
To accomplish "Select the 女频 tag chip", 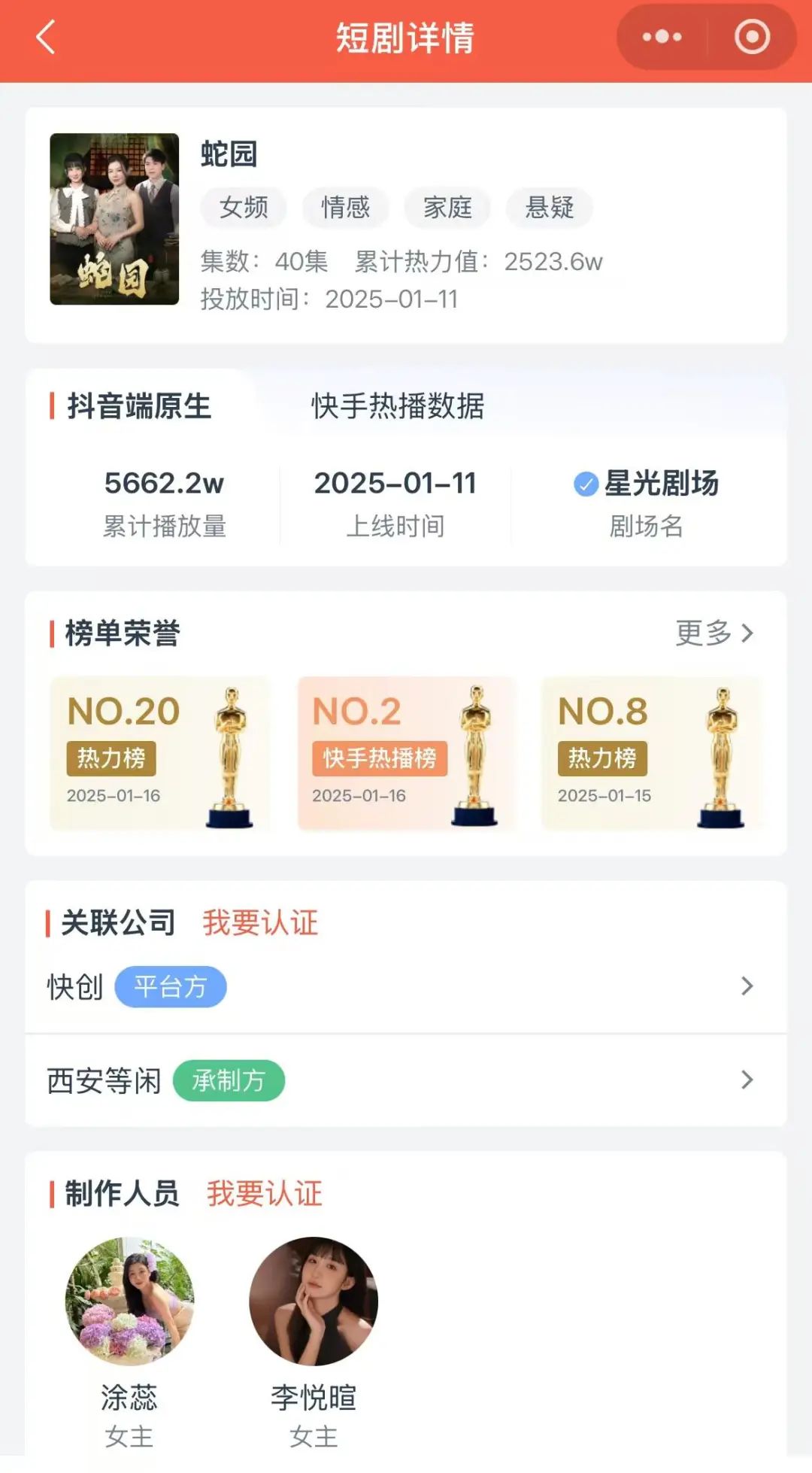I will [244, 207].
